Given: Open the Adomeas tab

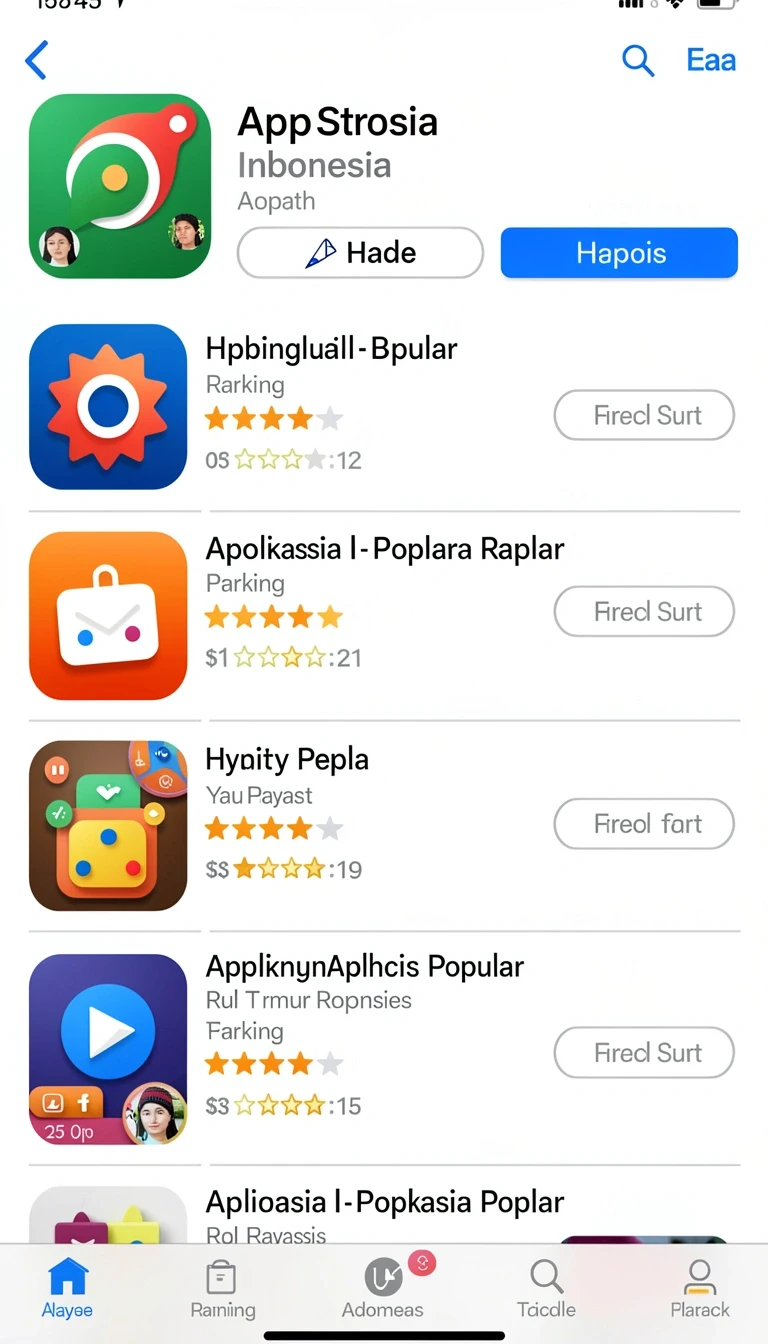Looking at the screenshot, I should (383, 1288).
